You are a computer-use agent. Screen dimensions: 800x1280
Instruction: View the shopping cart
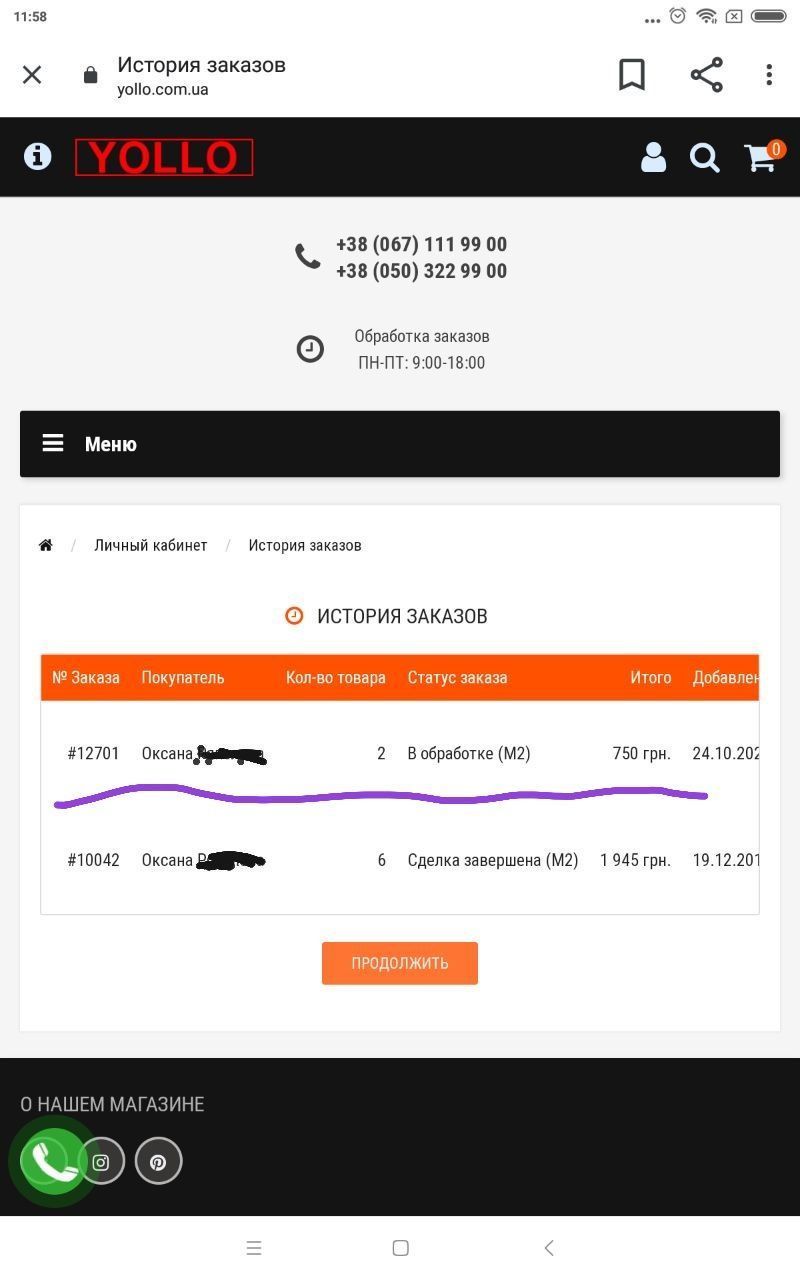[x=762, y=157]
